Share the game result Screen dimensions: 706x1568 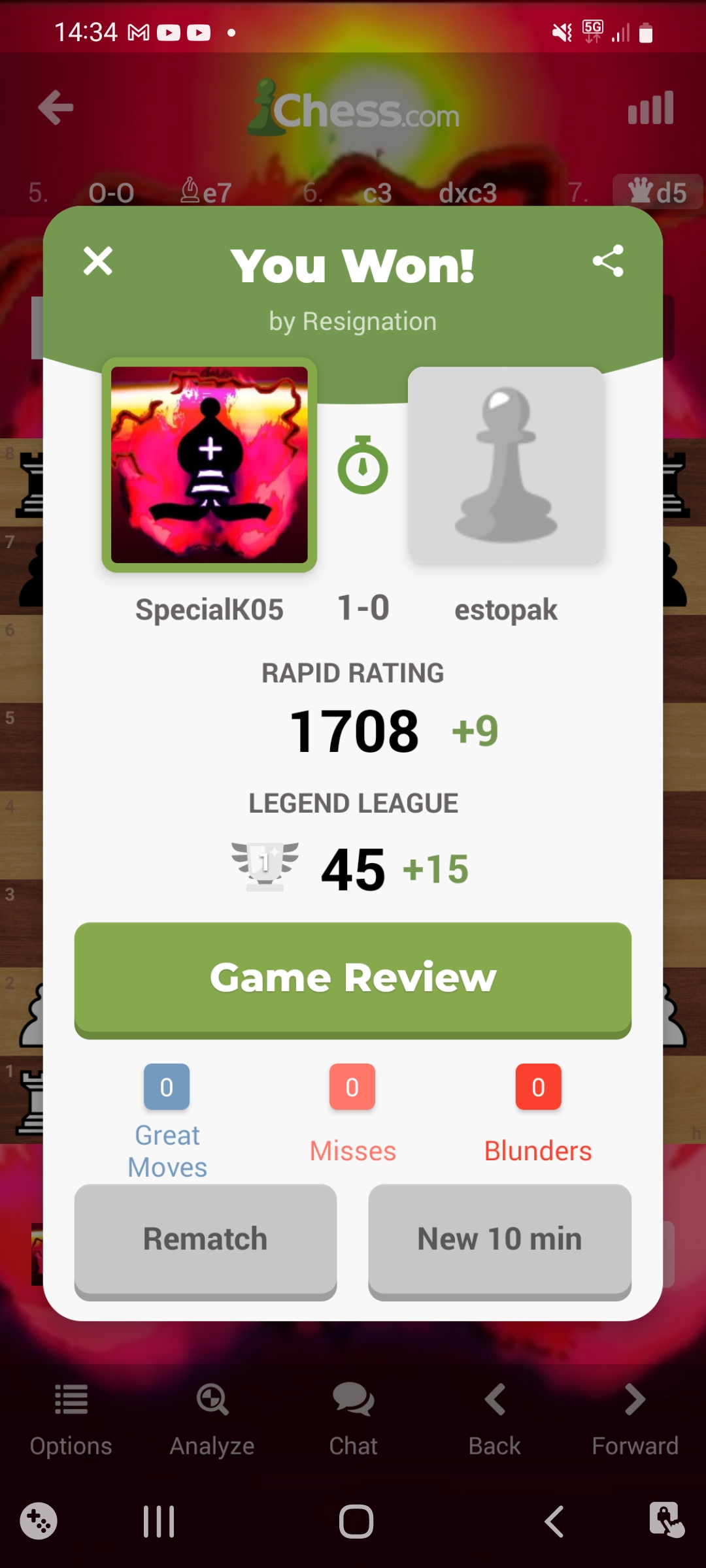pyautogui.click(x=609, y=261)
